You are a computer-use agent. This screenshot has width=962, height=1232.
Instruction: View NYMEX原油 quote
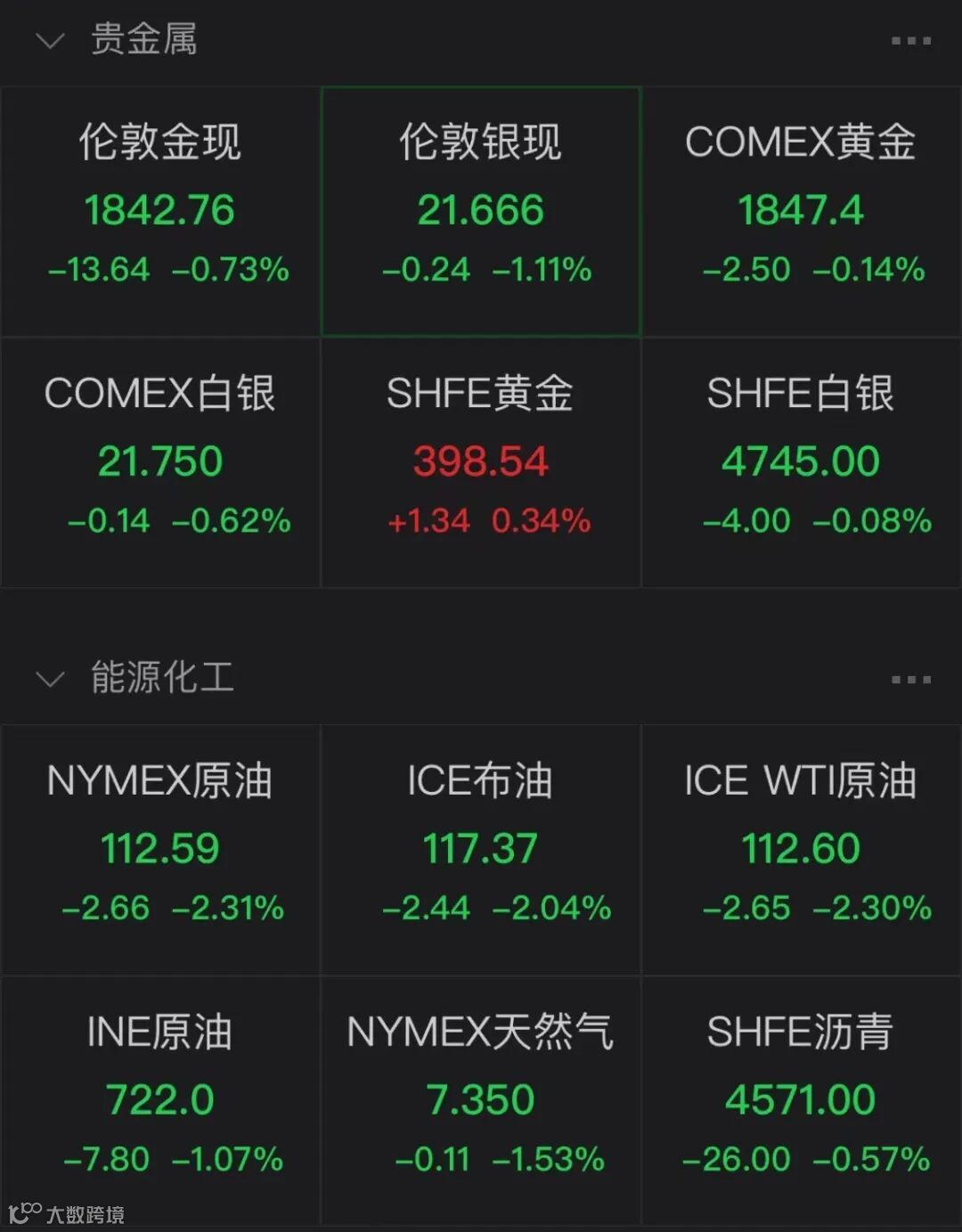[160, 850]
